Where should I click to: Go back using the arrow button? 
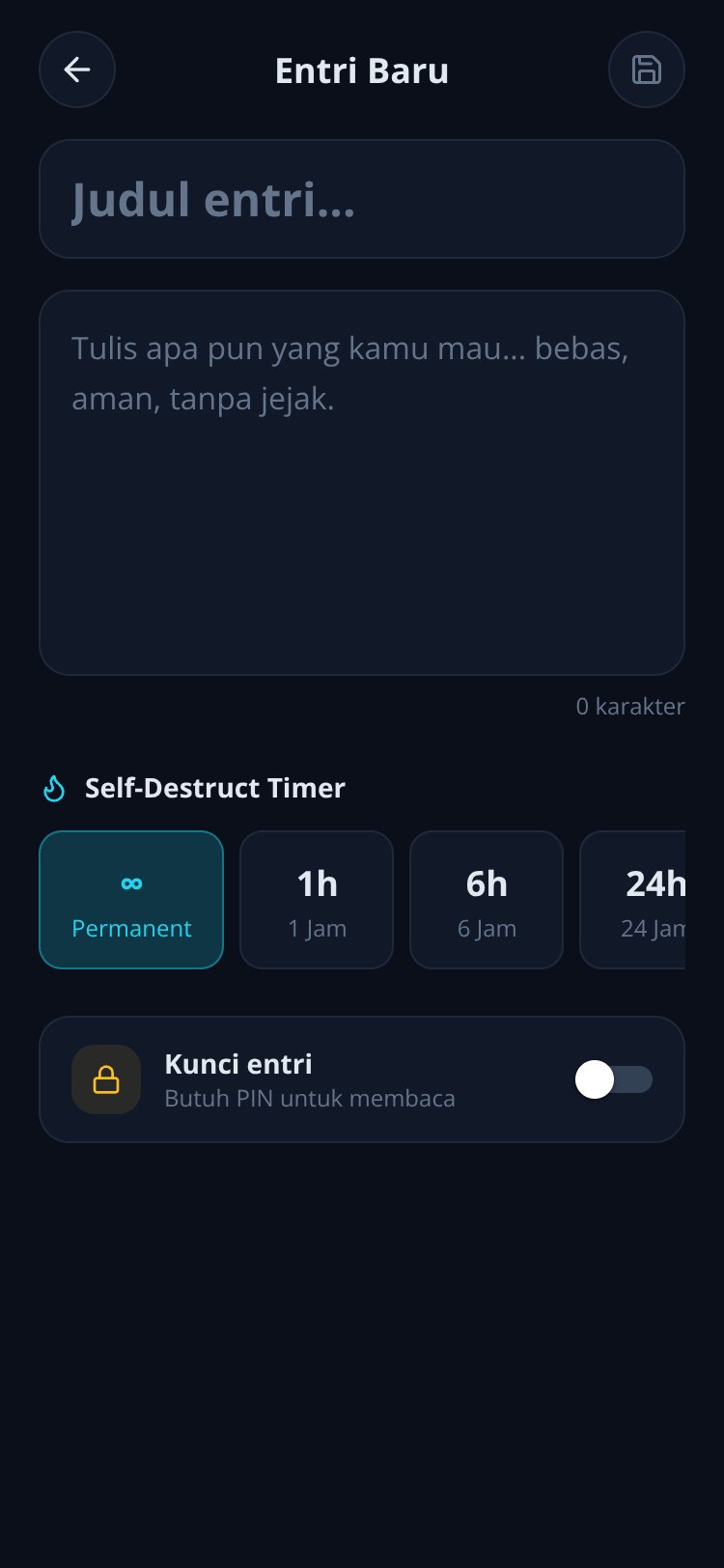77,70
